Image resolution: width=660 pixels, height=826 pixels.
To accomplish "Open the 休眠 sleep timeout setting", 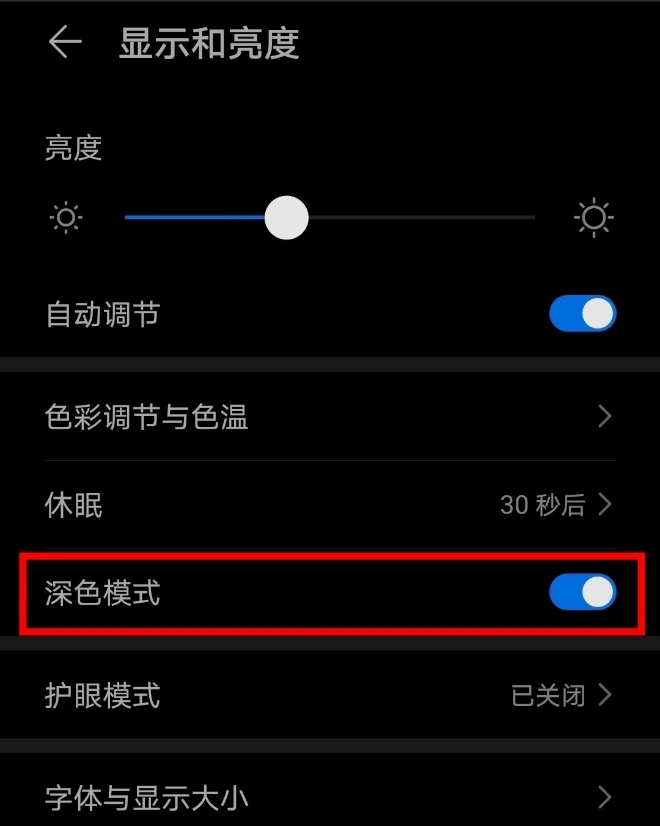I will click(x=330, y=505).
